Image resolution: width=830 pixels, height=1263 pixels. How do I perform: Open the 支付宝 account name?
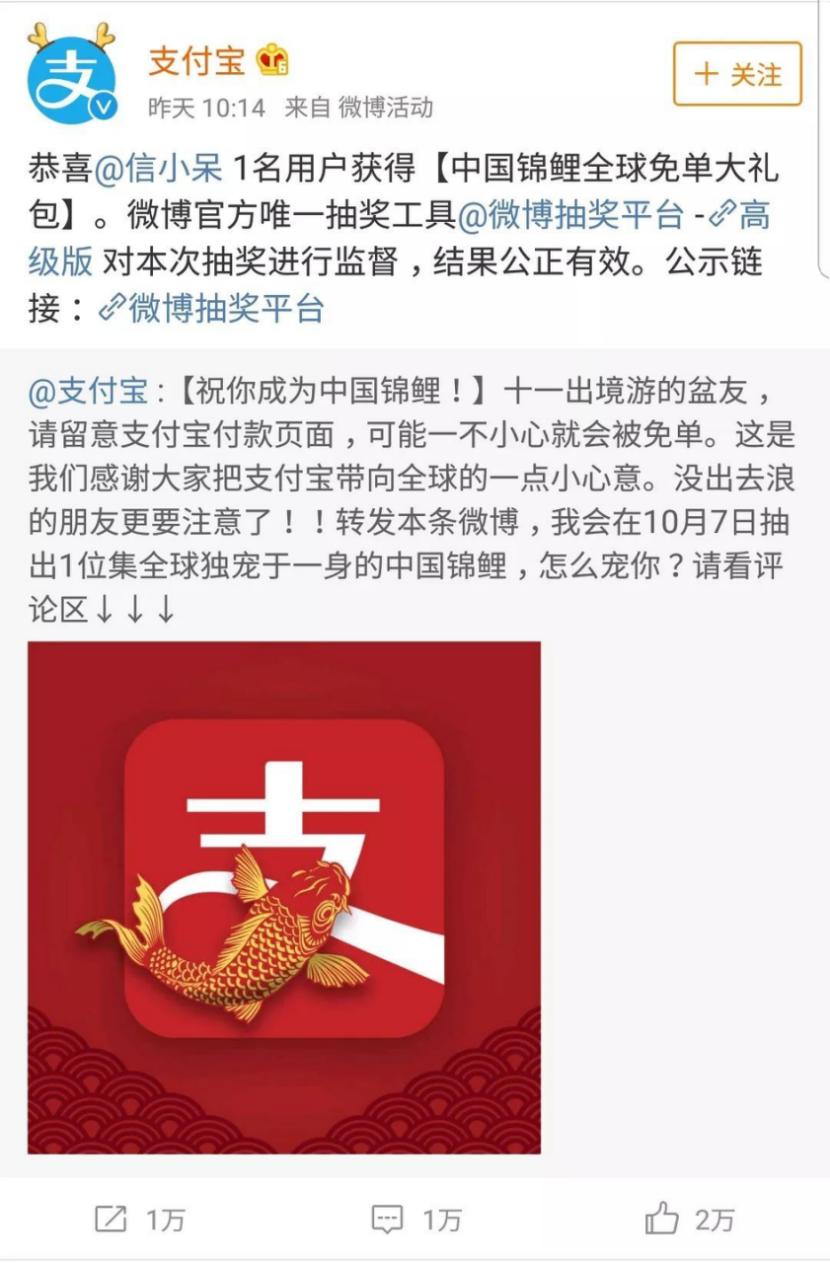point(196,62)
